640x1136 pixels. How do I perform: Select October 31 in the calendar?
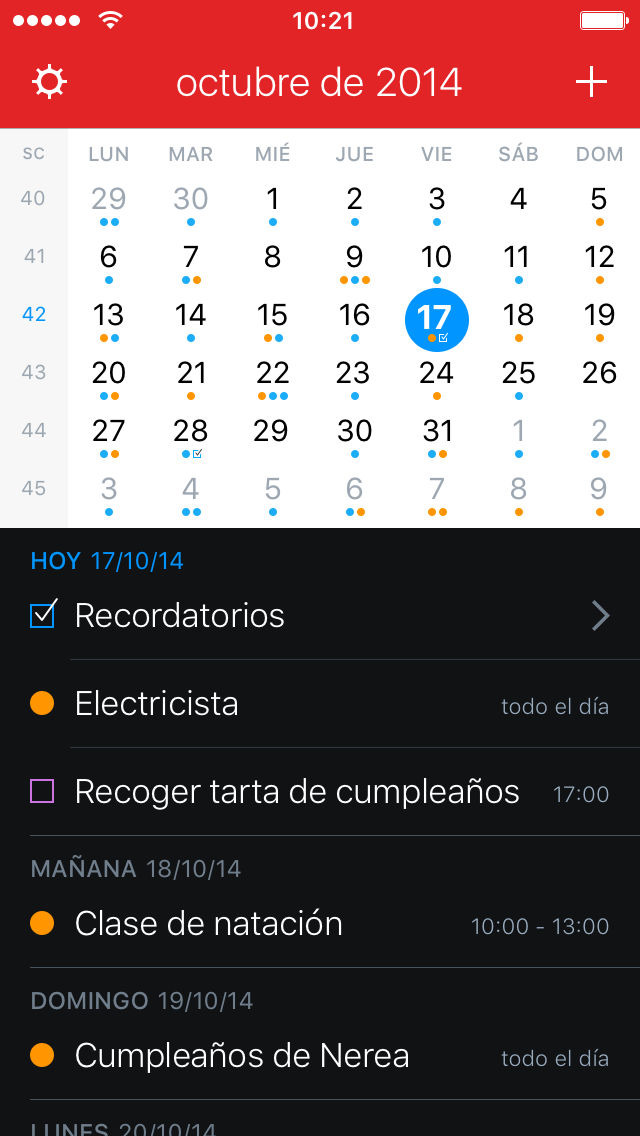[437, 433]
